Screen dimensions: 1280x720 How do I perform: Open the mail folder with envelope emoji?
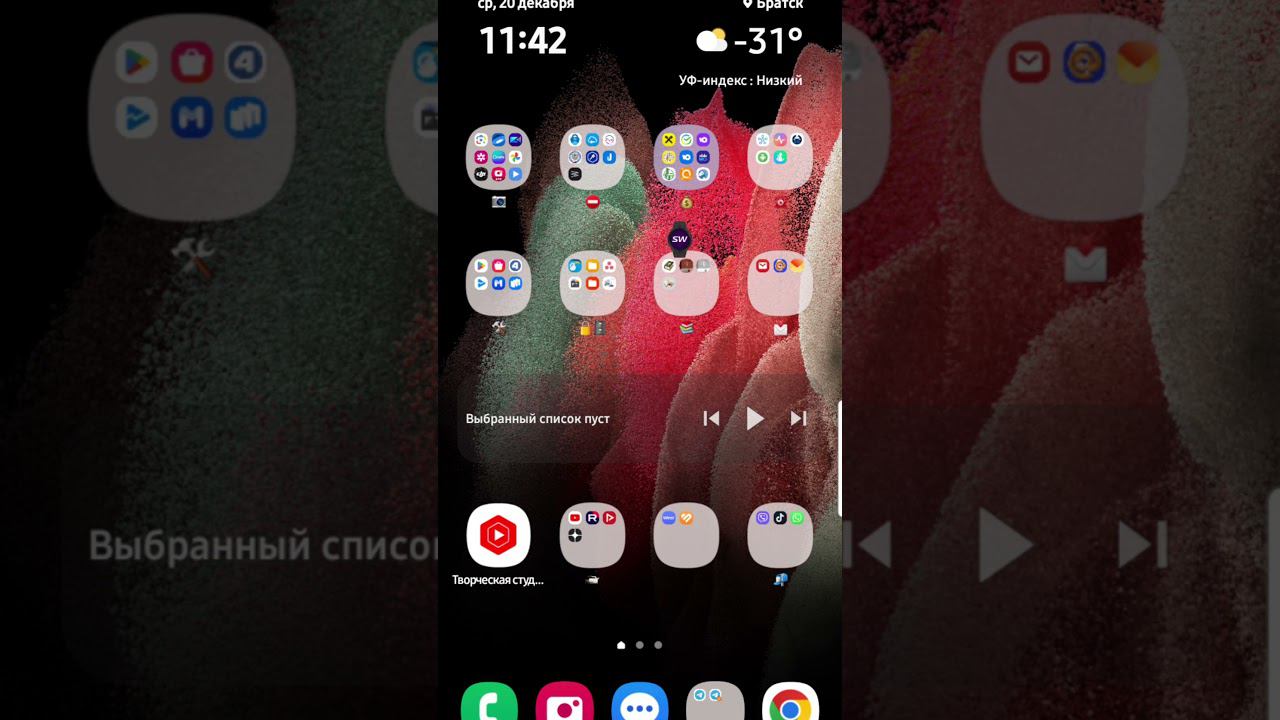pyautogui.click(x=780, y=283)
